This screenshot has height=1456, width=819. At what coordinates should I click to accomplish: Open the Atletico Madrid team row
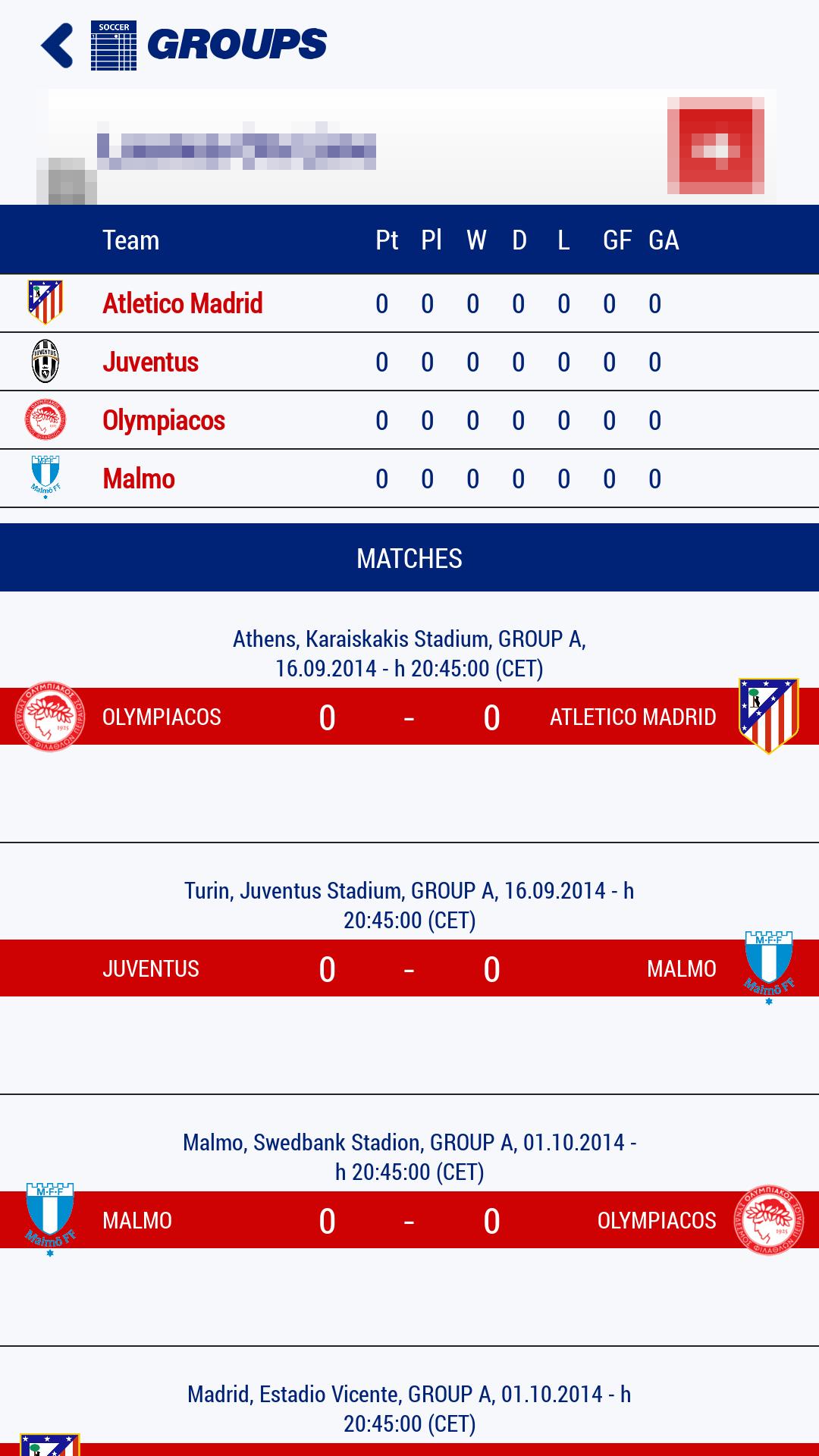pyautogui.click(x=182, y=303)
